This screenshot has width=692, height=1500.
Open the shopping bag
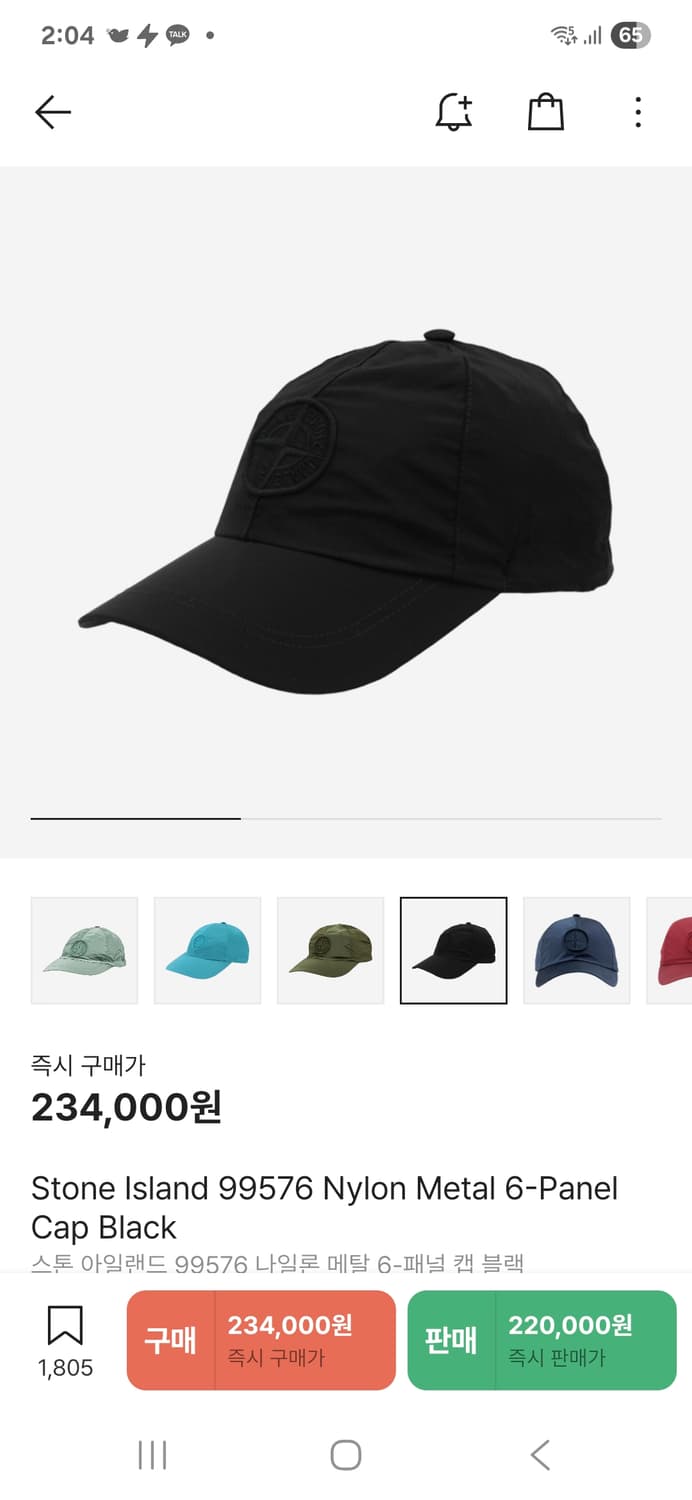click(546, 112)
